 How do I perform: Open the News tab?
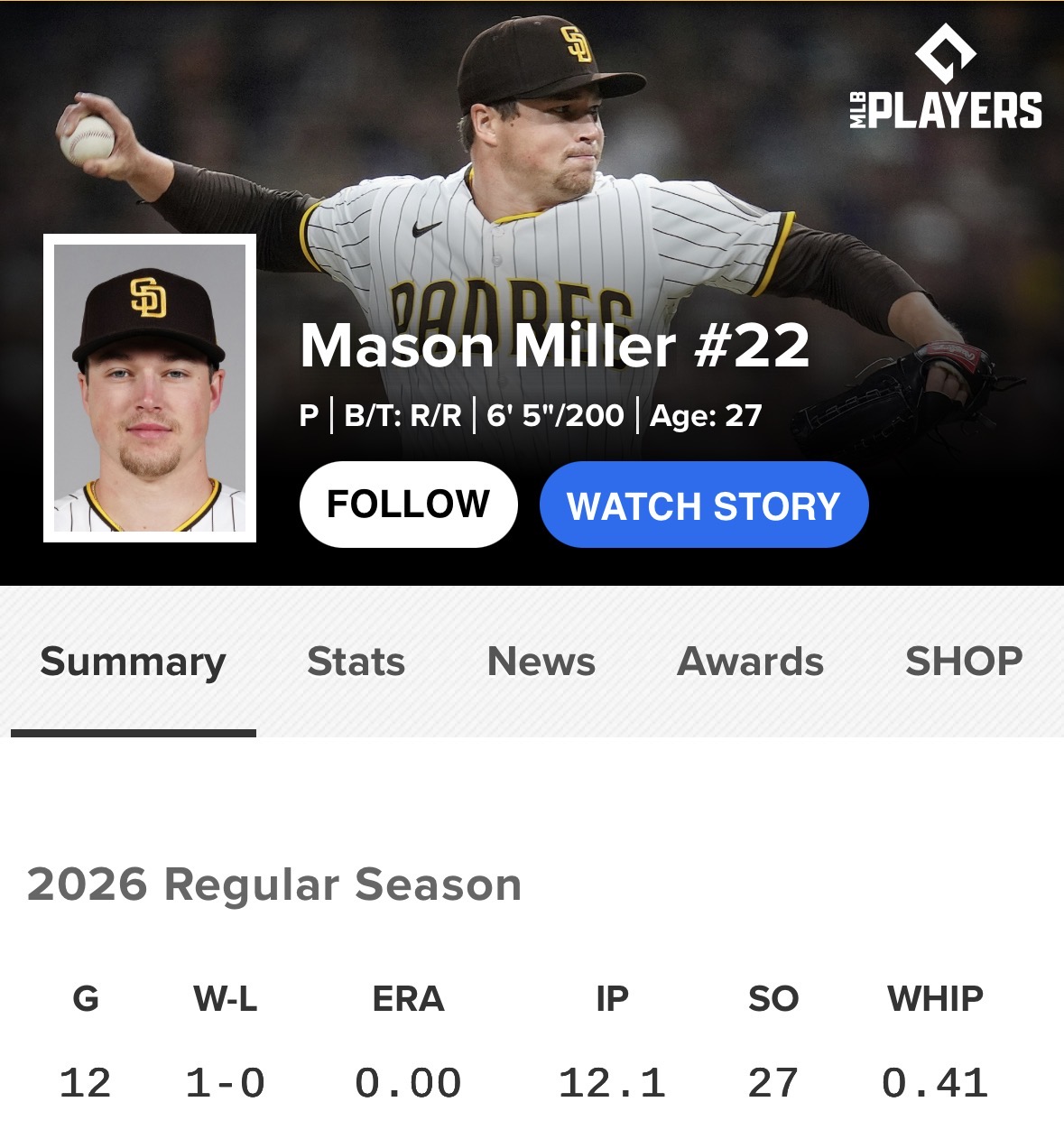(x=541, y=662)
